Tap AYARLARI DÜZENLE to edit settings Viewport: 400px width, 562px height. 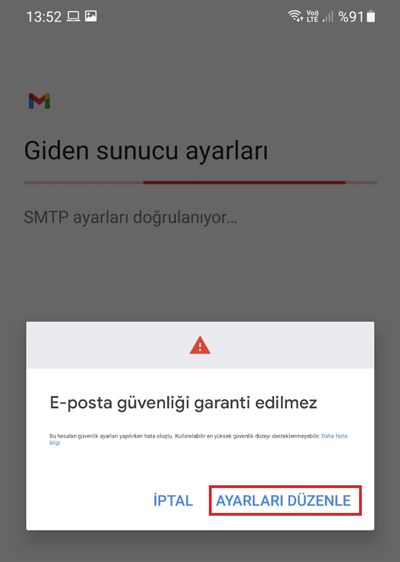pyautogui.click(x=283, y=500)
